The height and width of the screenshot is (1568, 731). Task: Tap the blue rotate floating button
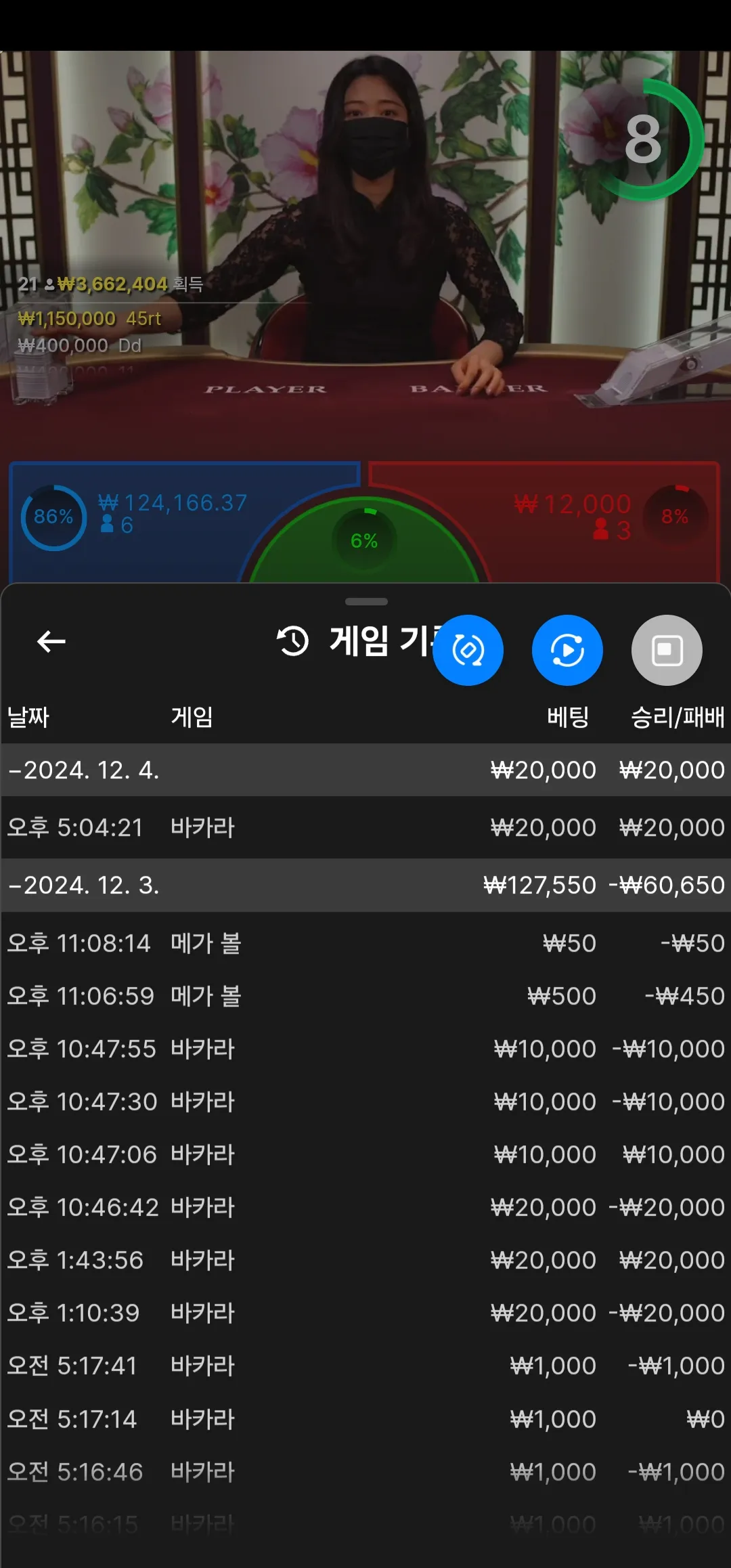468,650
